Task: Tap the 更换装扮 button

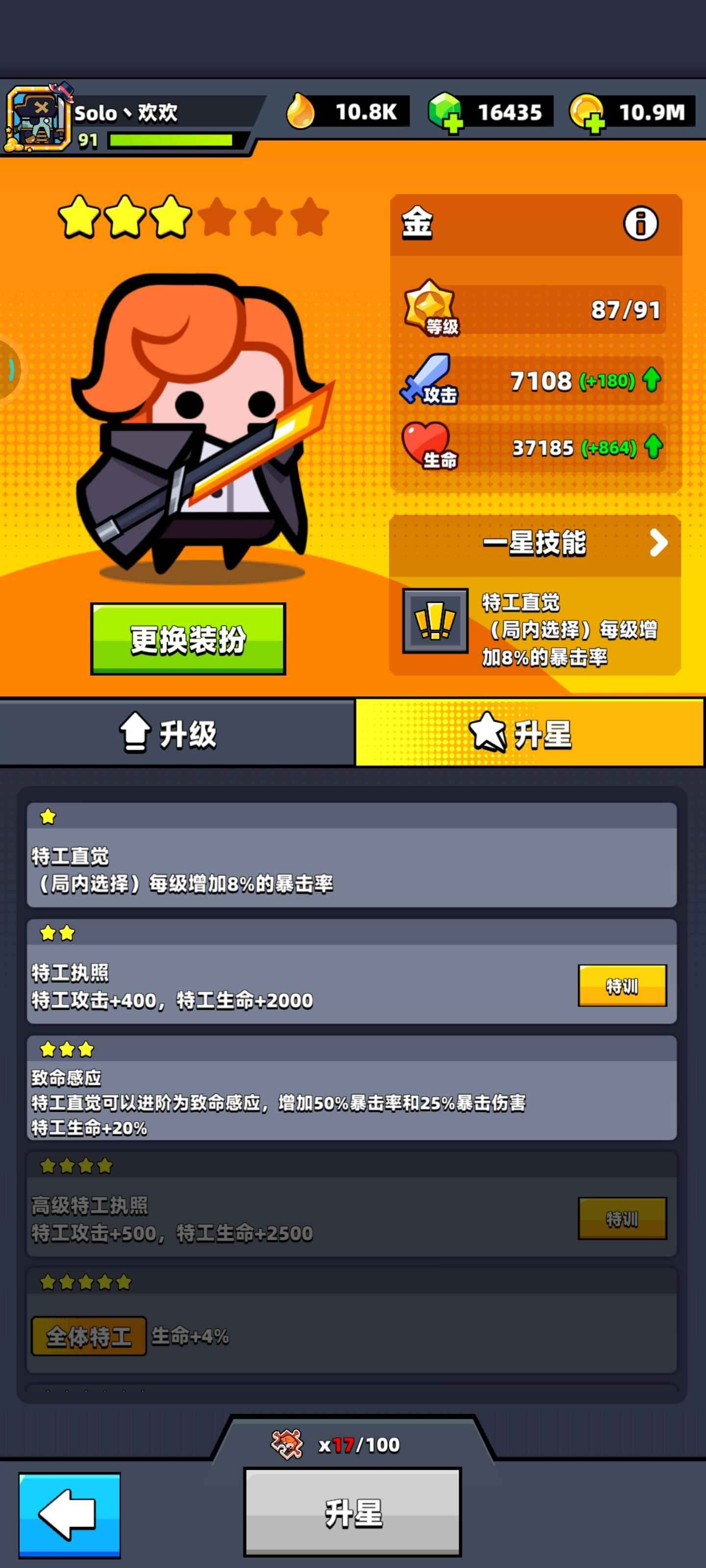Action: (188, 639)
